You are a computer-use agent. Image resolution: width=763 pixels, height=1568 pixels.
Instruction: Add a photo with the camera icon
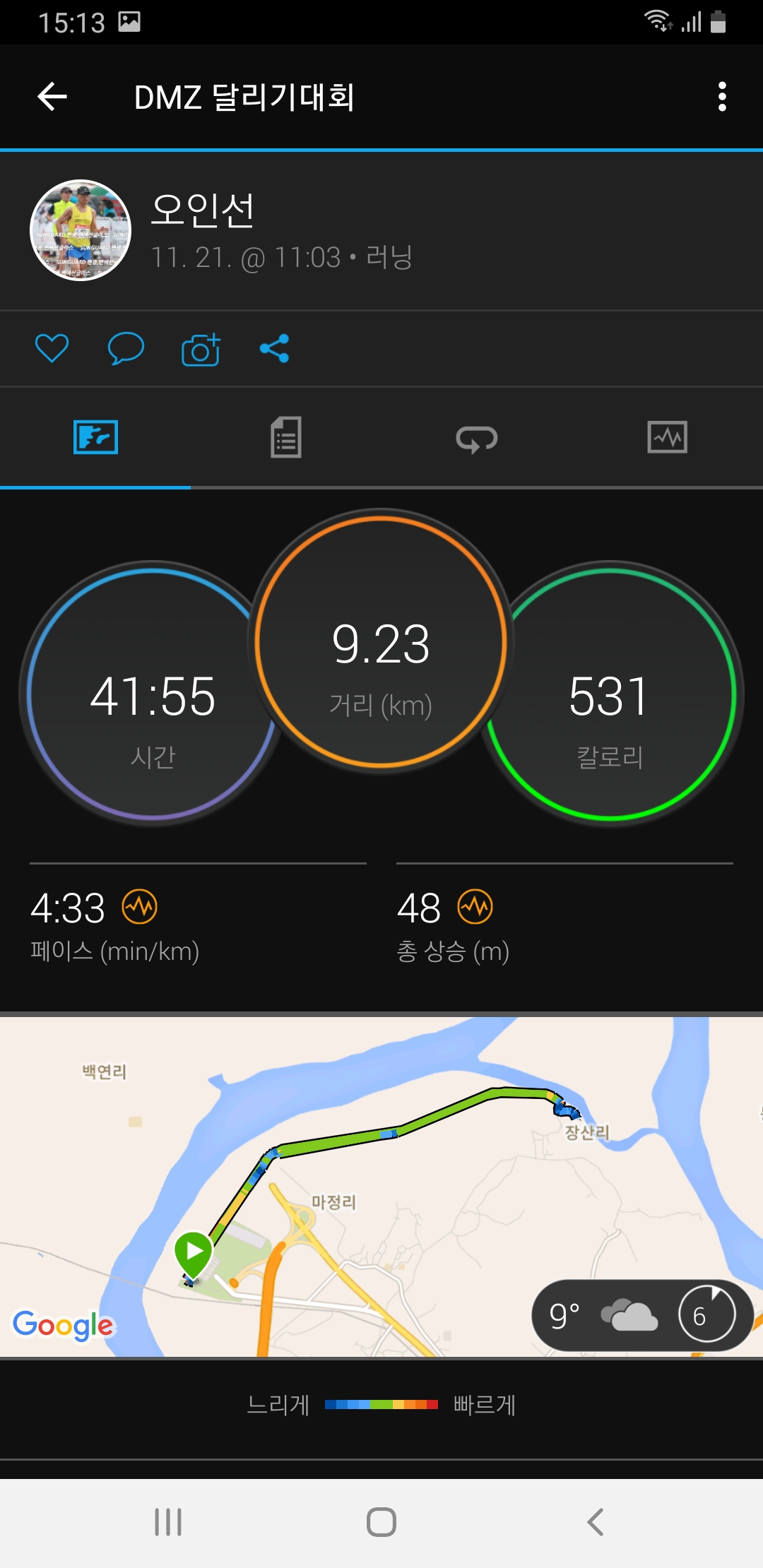coord(201,350)
